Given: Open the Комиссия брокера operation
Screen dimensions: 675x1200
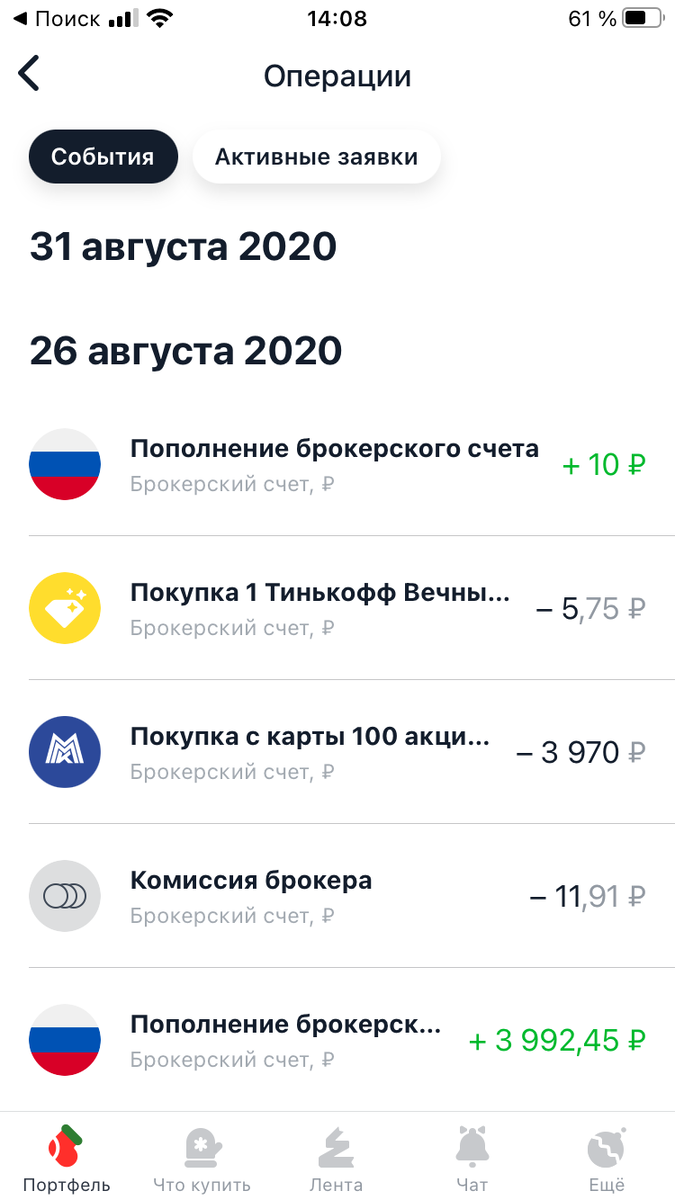Looking at the screenshot, I should tap(337, 896).
